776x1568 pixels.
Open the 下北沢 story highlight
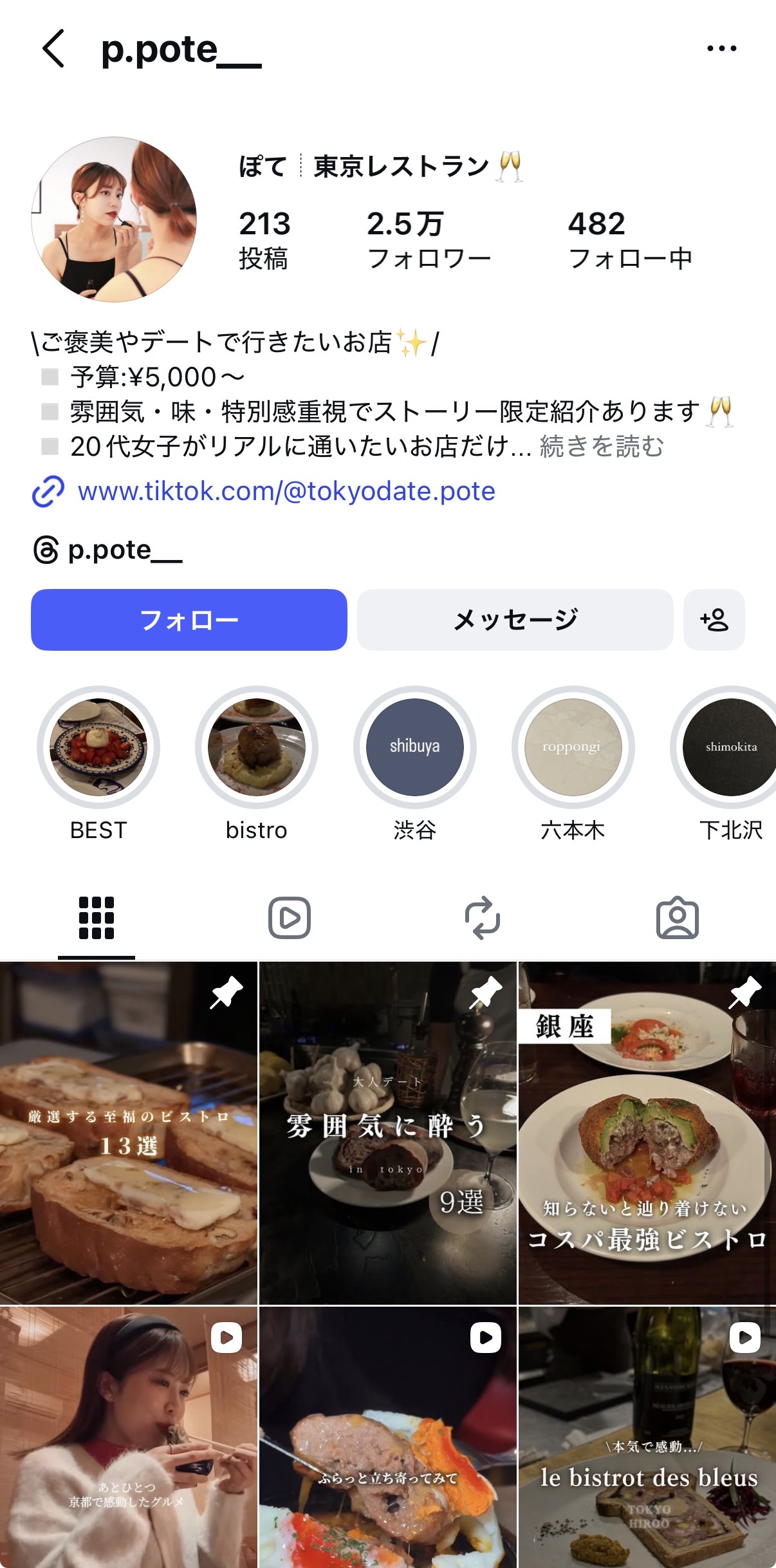pyautogui.click(x=728, y=747)
